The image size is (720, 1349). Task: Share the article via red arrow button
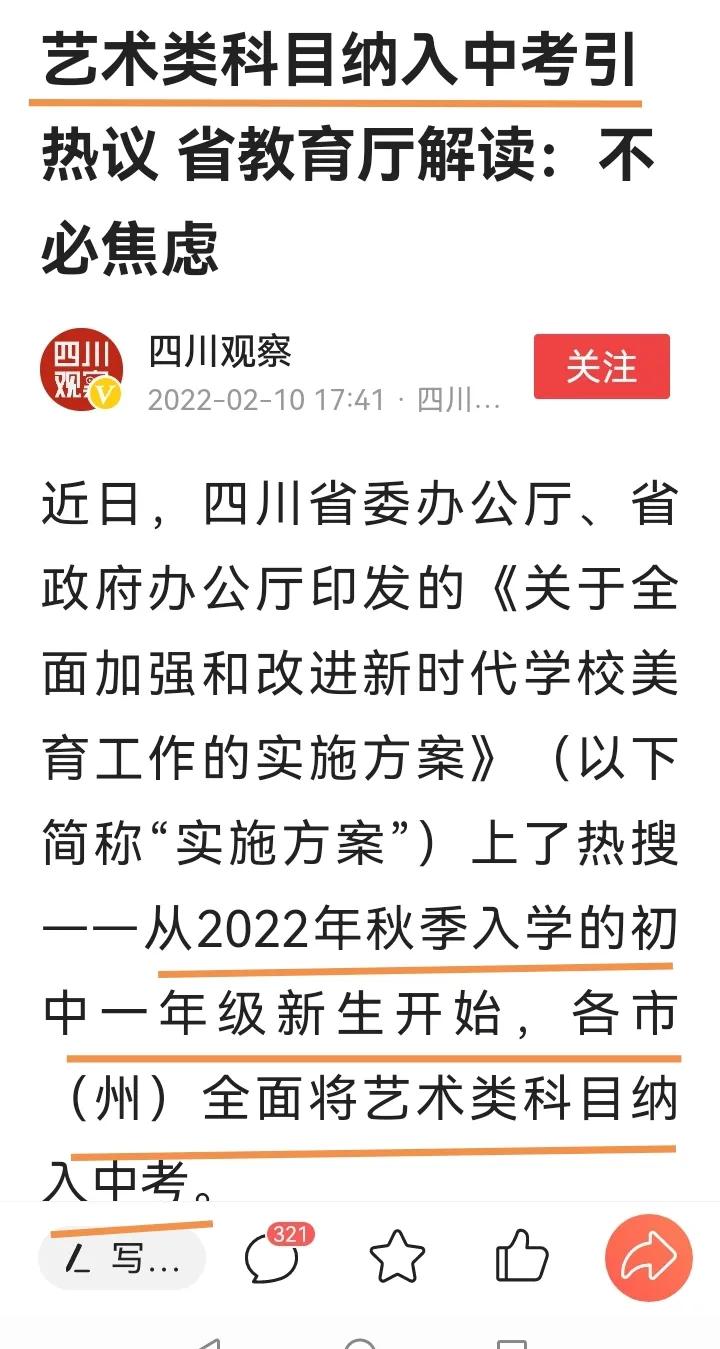649,1258
